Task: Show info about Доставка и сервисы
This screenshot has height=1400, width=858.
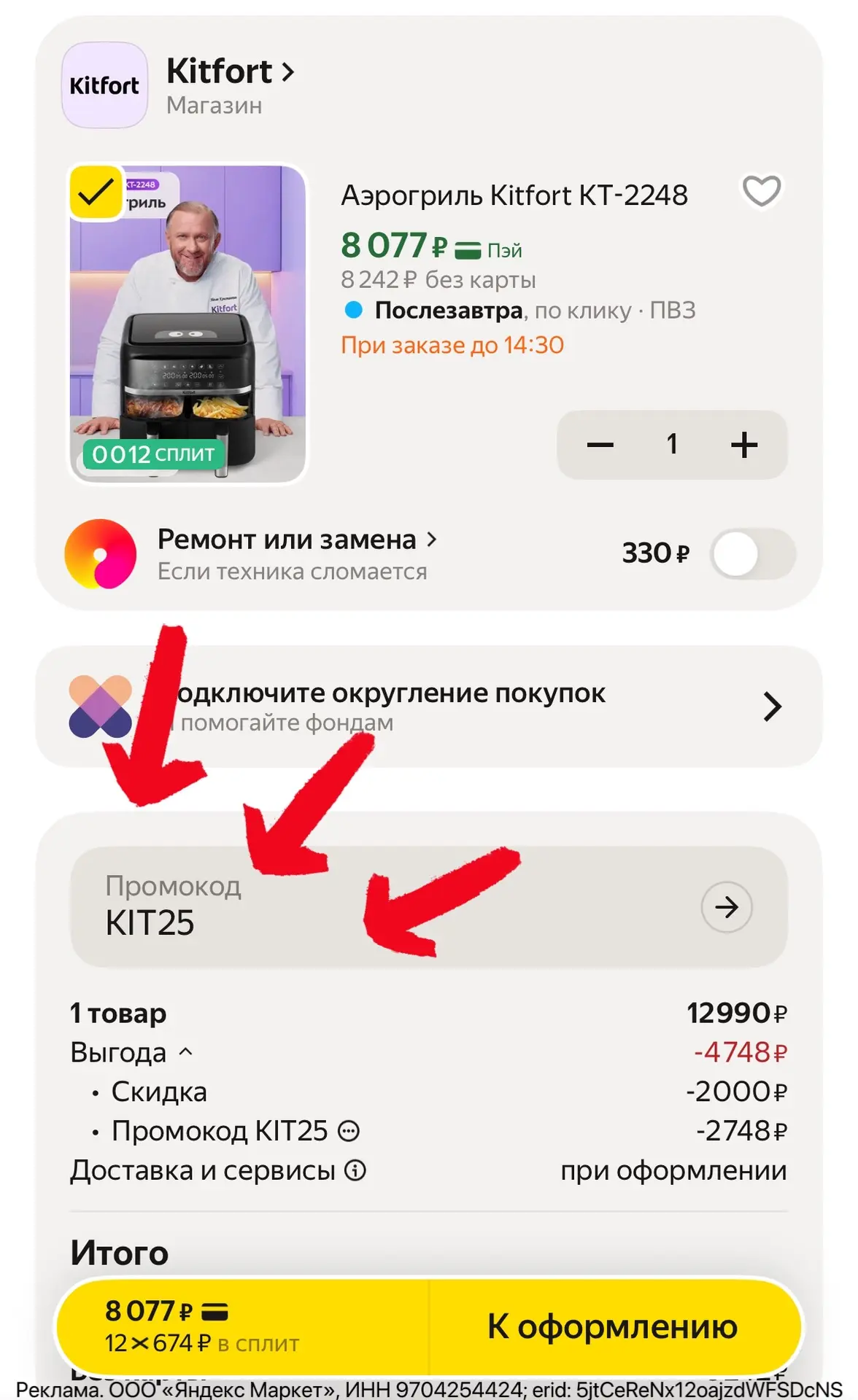Action: point(355,1170)
